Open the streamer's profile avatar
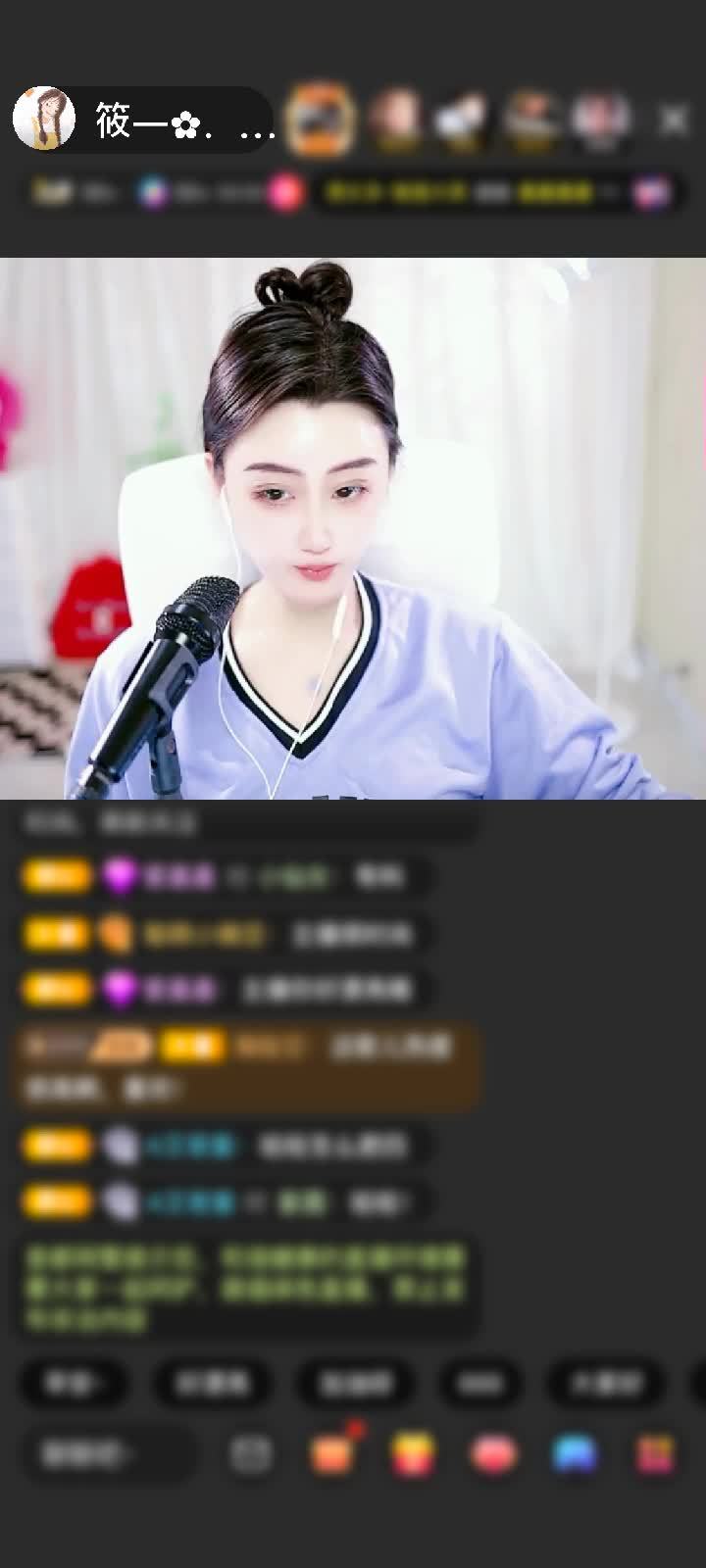The image size is (706, 1568). (44, 119)
